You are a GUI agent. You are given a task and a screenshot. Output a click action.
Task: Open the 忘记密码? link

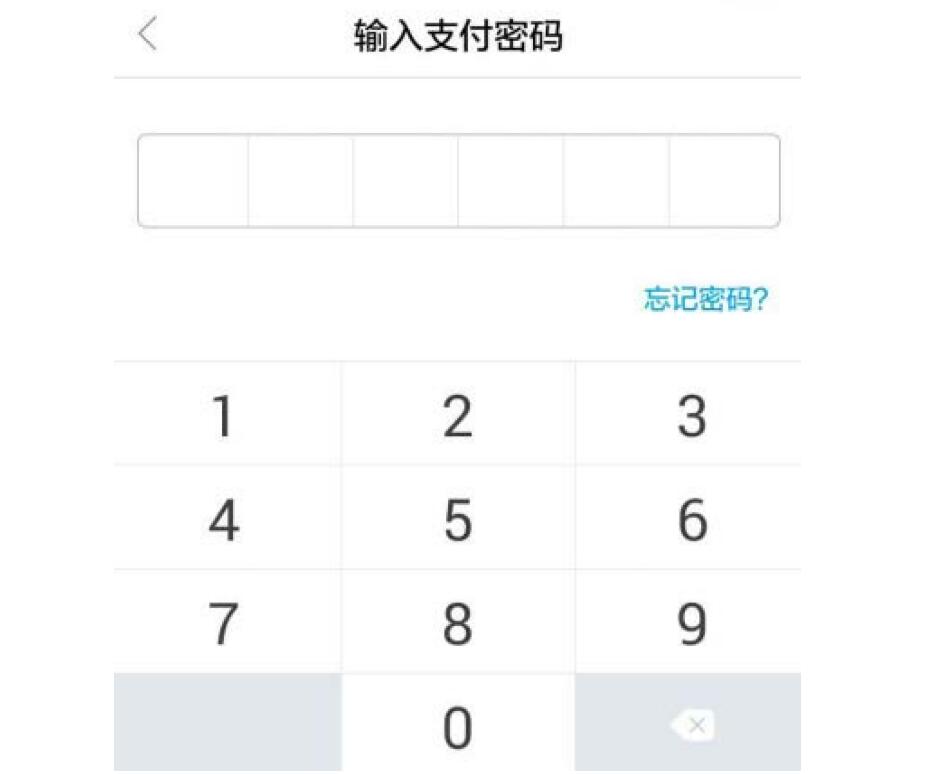[x=706, y=300]
